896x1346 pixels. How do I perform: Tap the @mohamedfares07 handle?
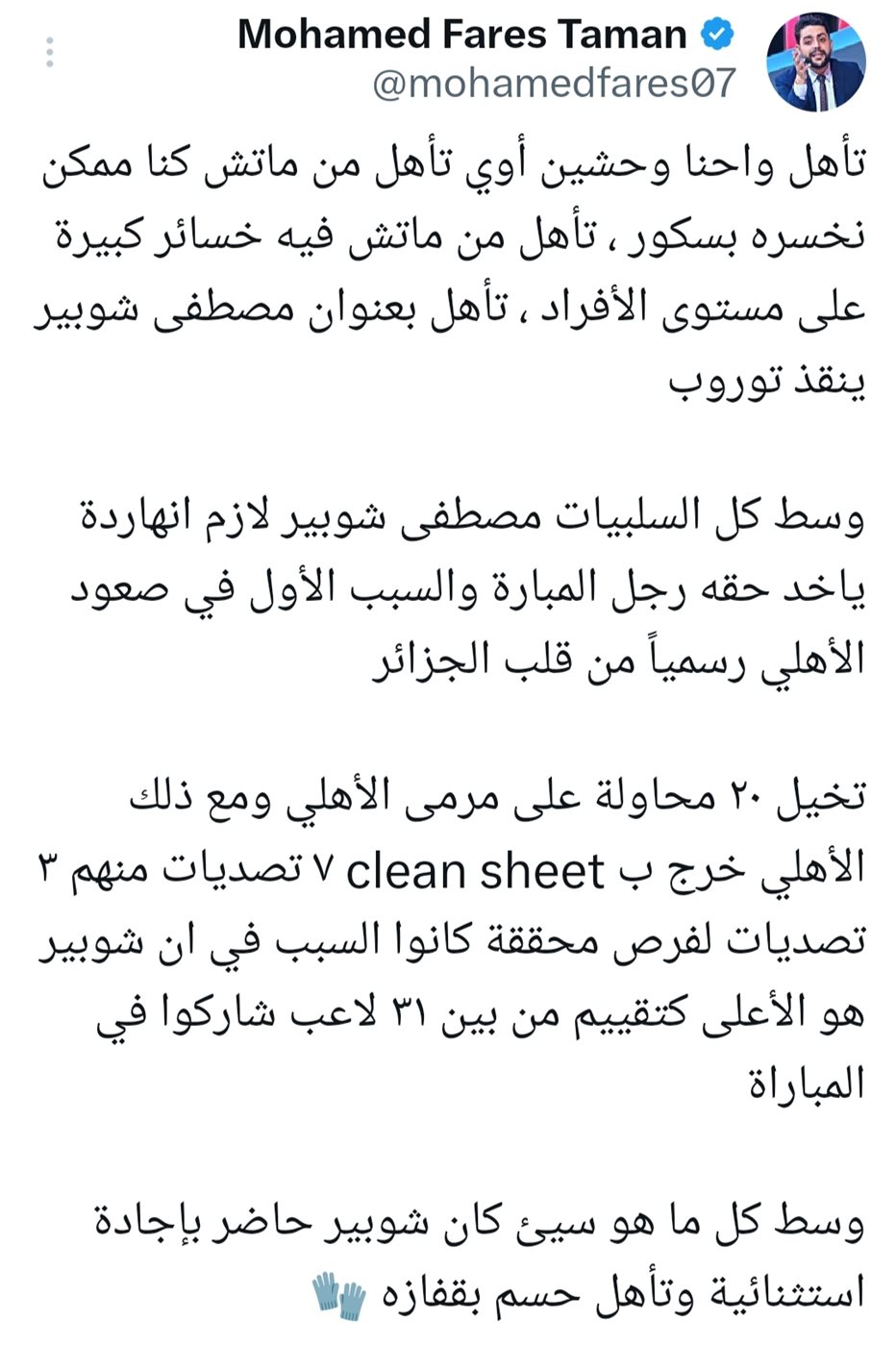[x=553, y=84]
